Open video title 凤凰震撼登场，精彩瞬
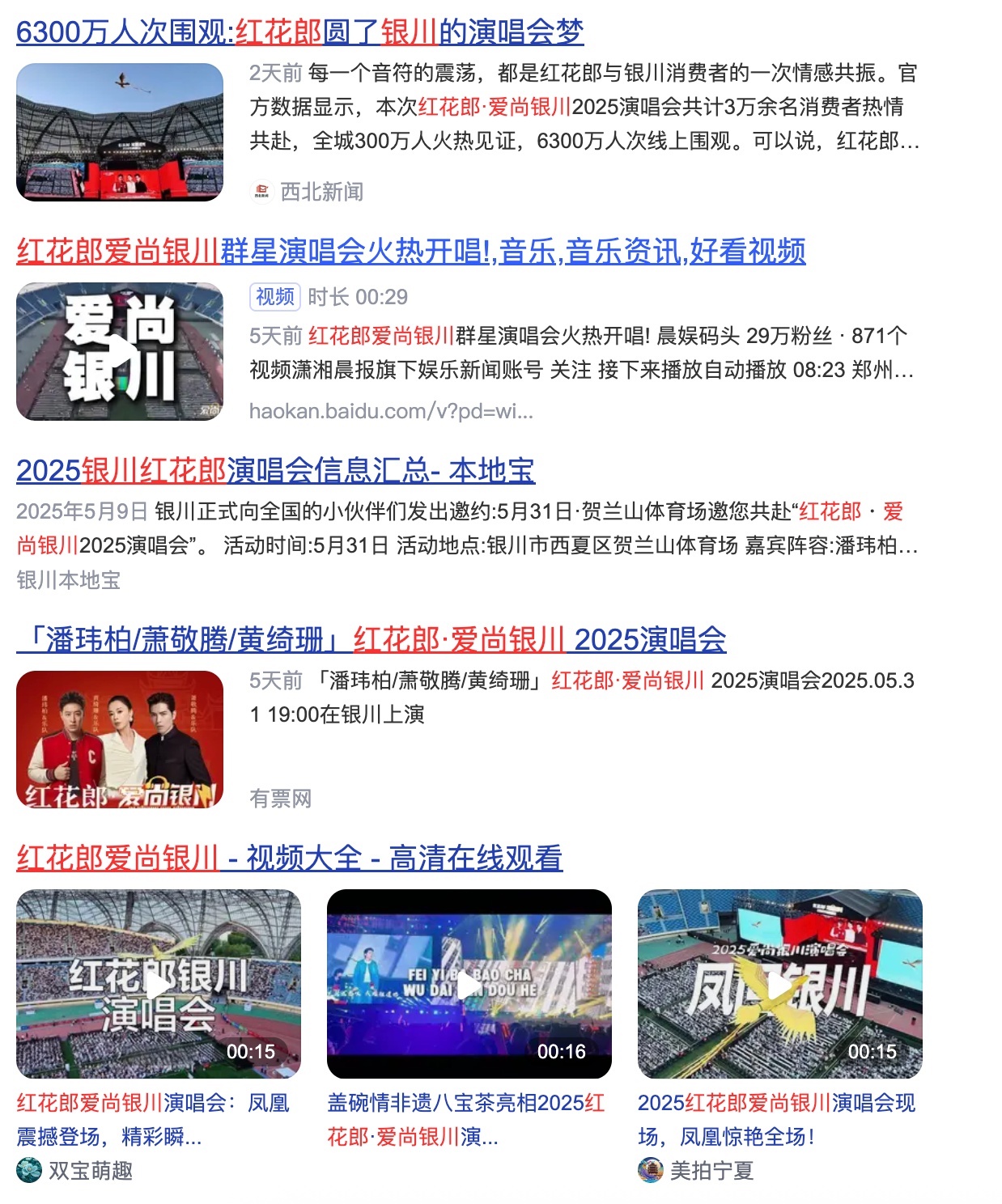The image size is (1002, 1204). [152, 1119]
